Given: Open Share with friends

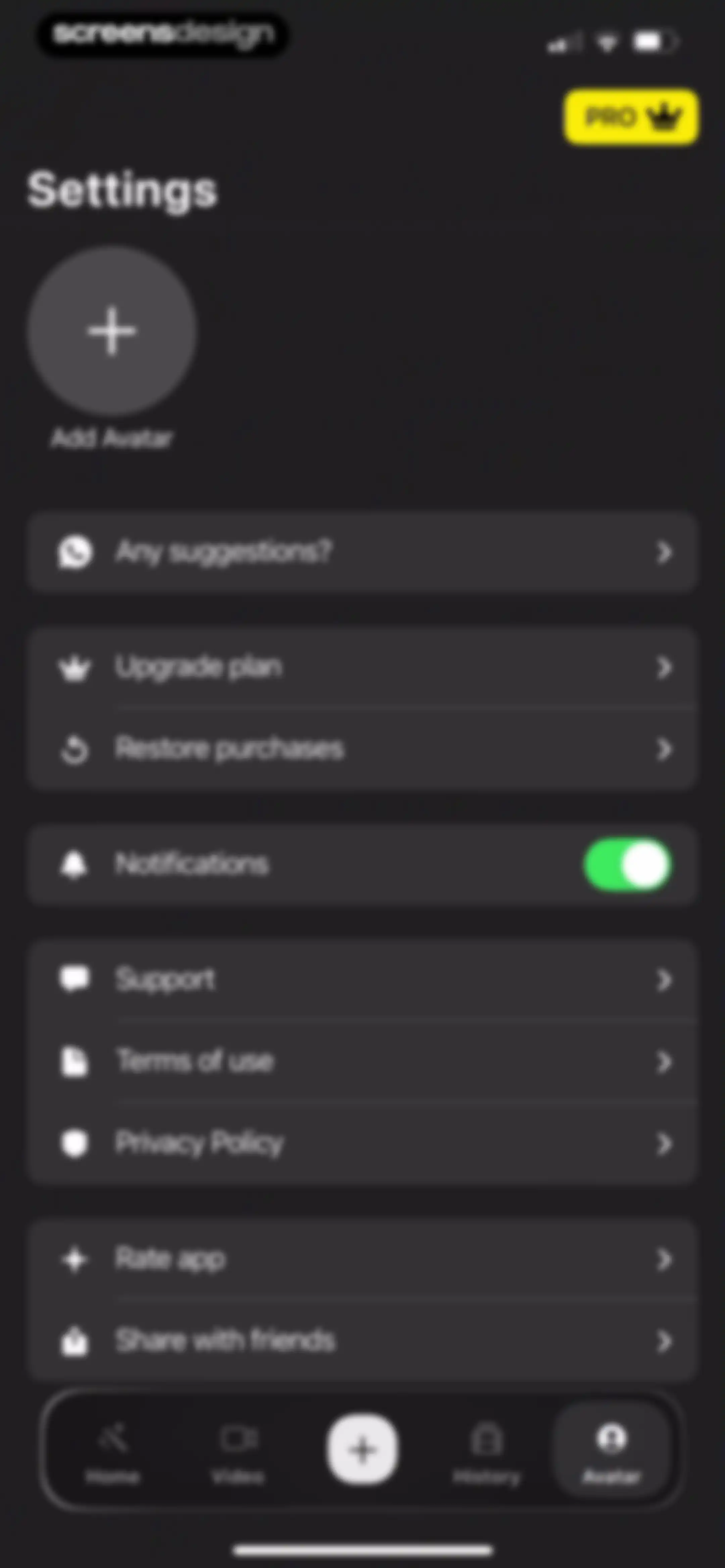Looking at the screenshot, I should coord(362,1340).
